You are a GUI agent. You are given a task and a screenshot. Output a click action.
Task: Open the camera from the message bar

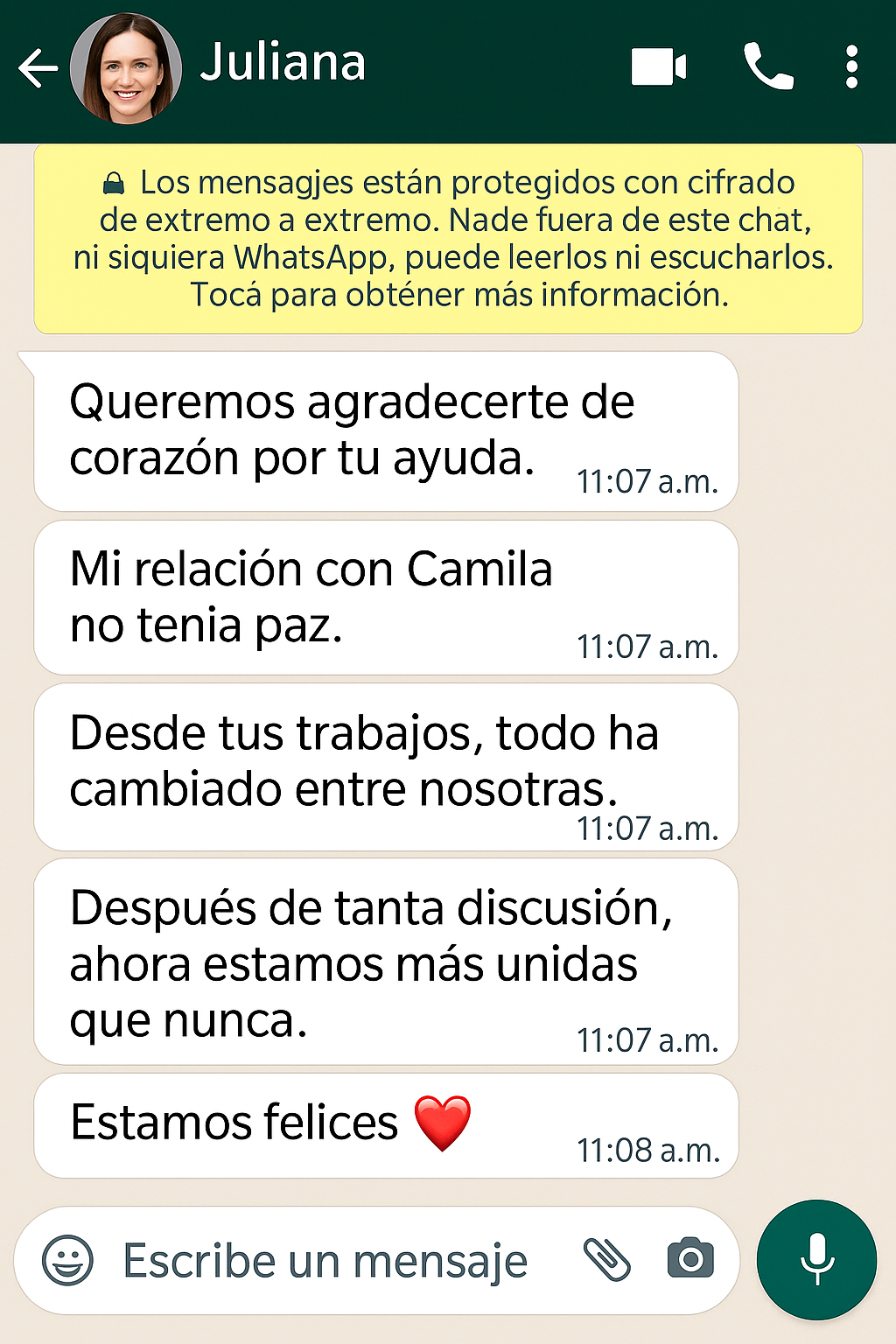(690, 1259)
